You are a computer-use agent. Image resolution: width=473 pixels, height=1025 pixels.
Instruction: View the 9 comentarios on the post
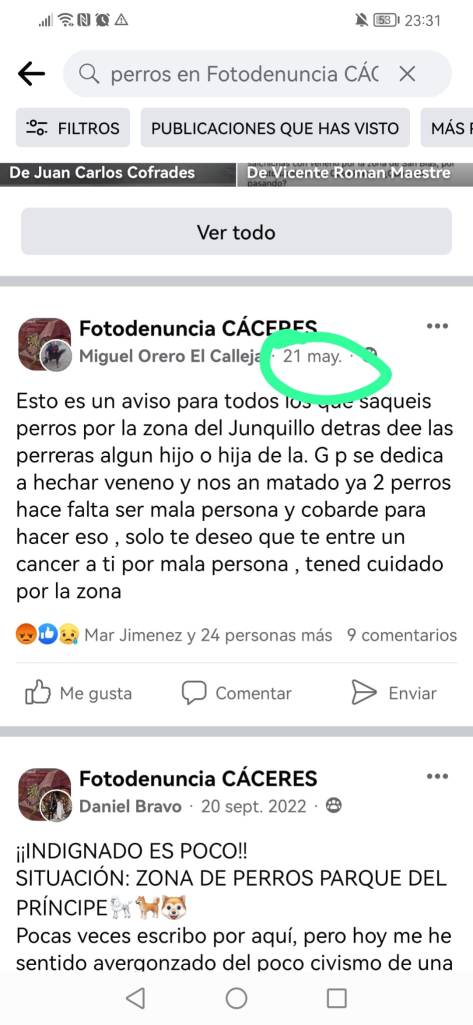point(402,635)
